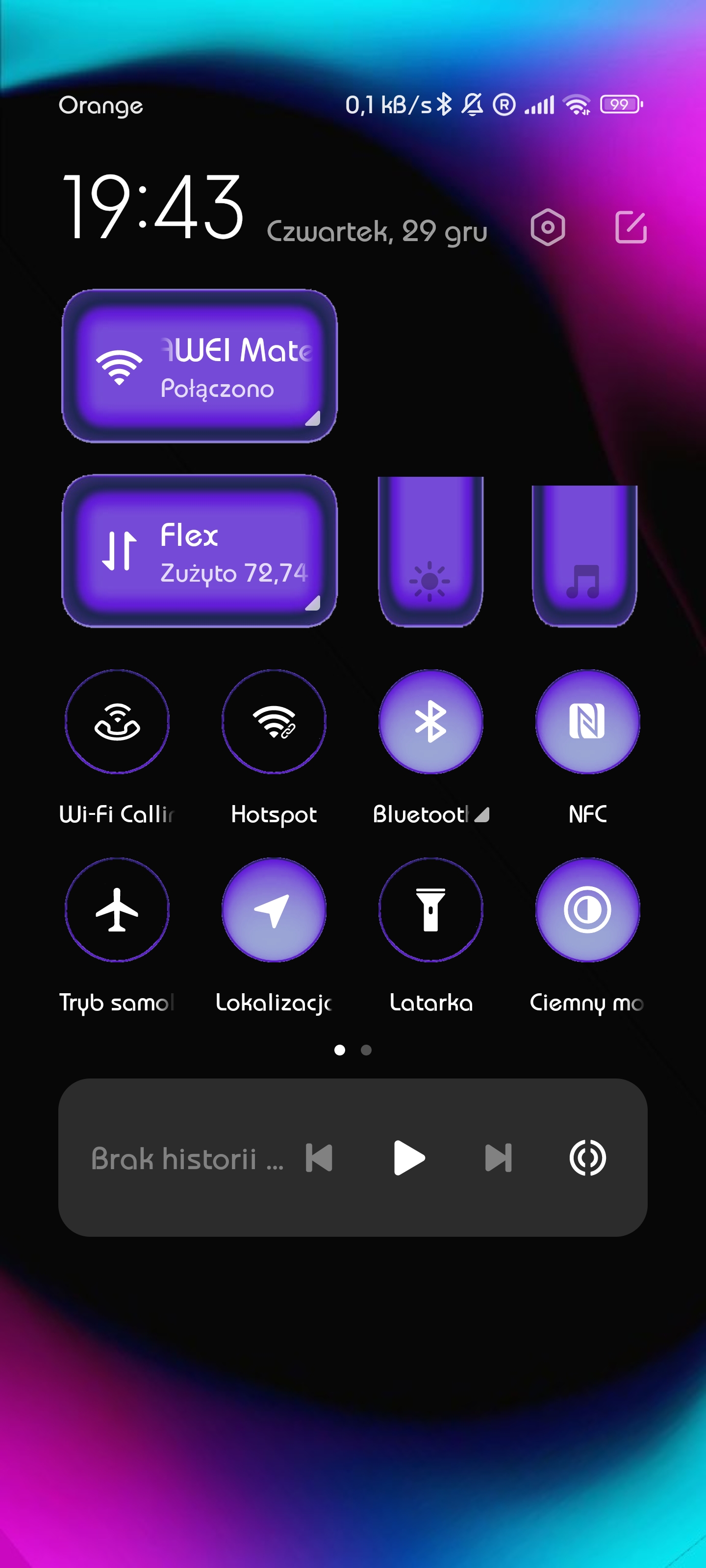Turn off NFC
The width and height of the screenshot is (706, 1568).
pyautogui.click(x=587, y=721)
